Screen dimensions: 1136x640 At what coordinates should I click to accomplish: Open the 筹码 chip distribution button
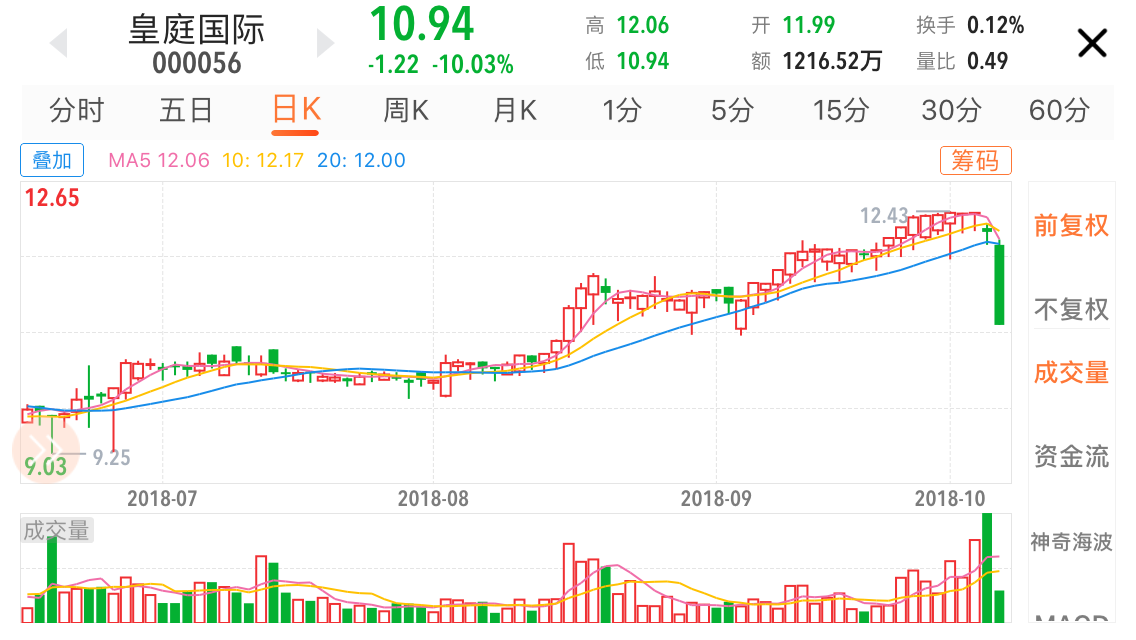[975, 160]
